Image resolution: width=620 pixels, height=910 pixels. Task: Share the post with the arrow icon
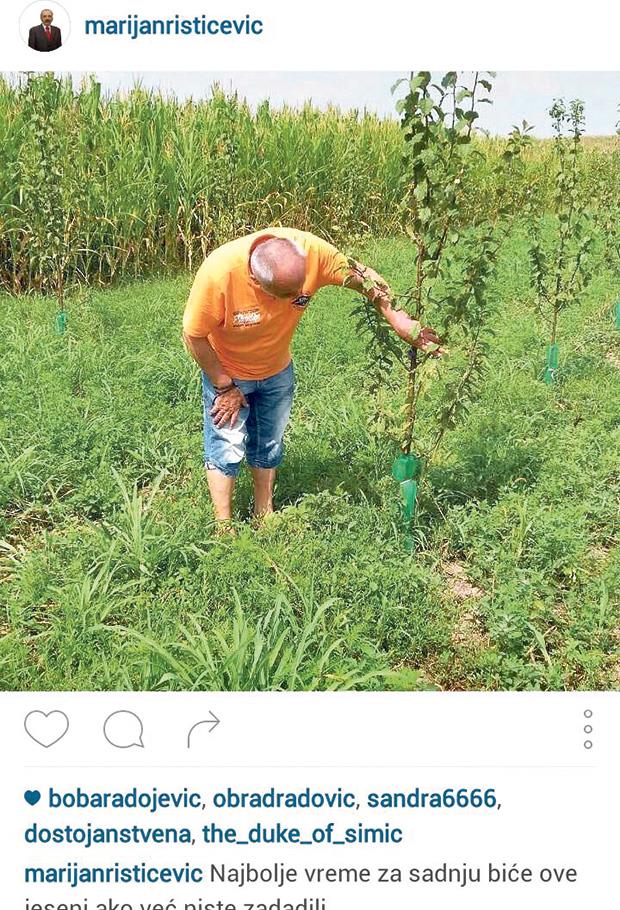pos(203,730)
